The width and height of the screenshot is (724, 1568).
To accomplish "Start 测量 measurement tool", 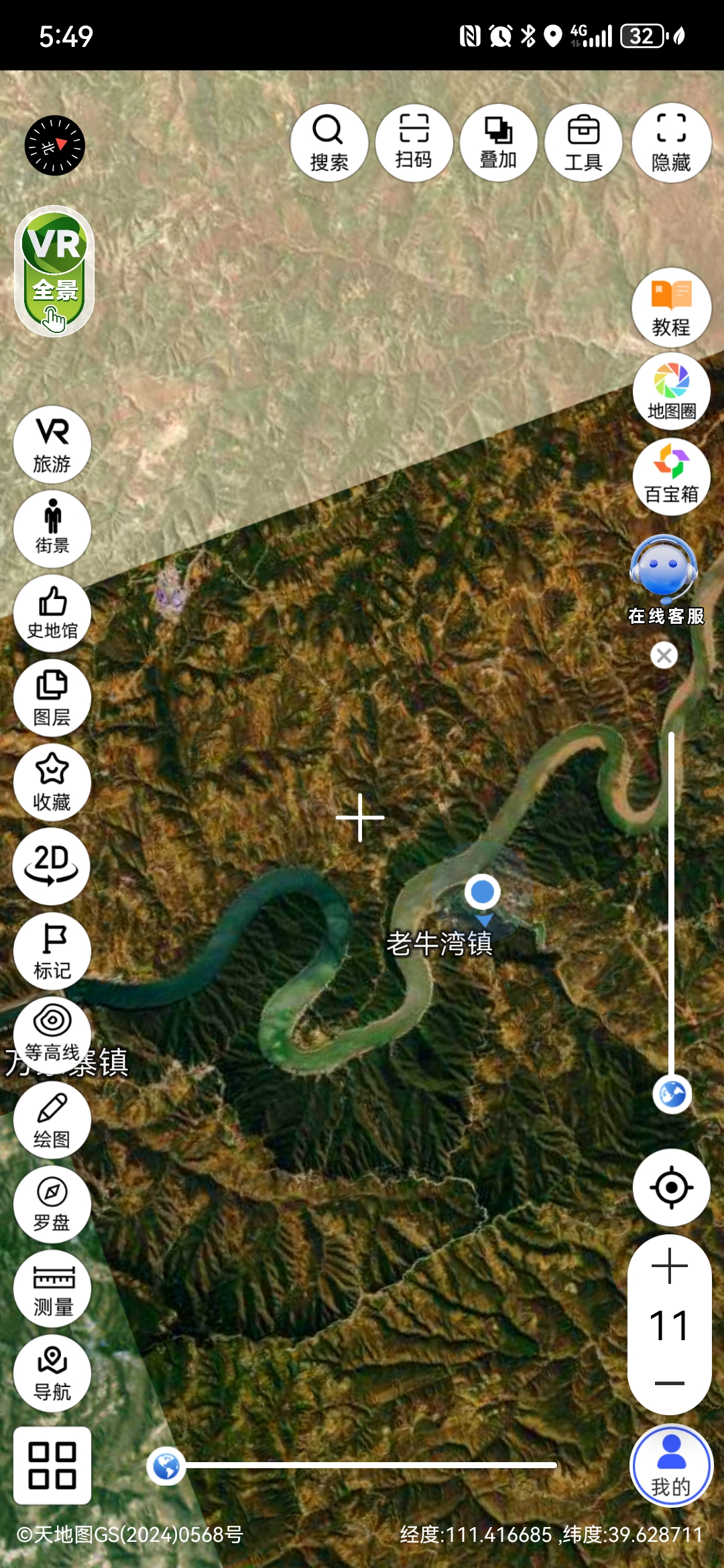I will [52, 1289].
